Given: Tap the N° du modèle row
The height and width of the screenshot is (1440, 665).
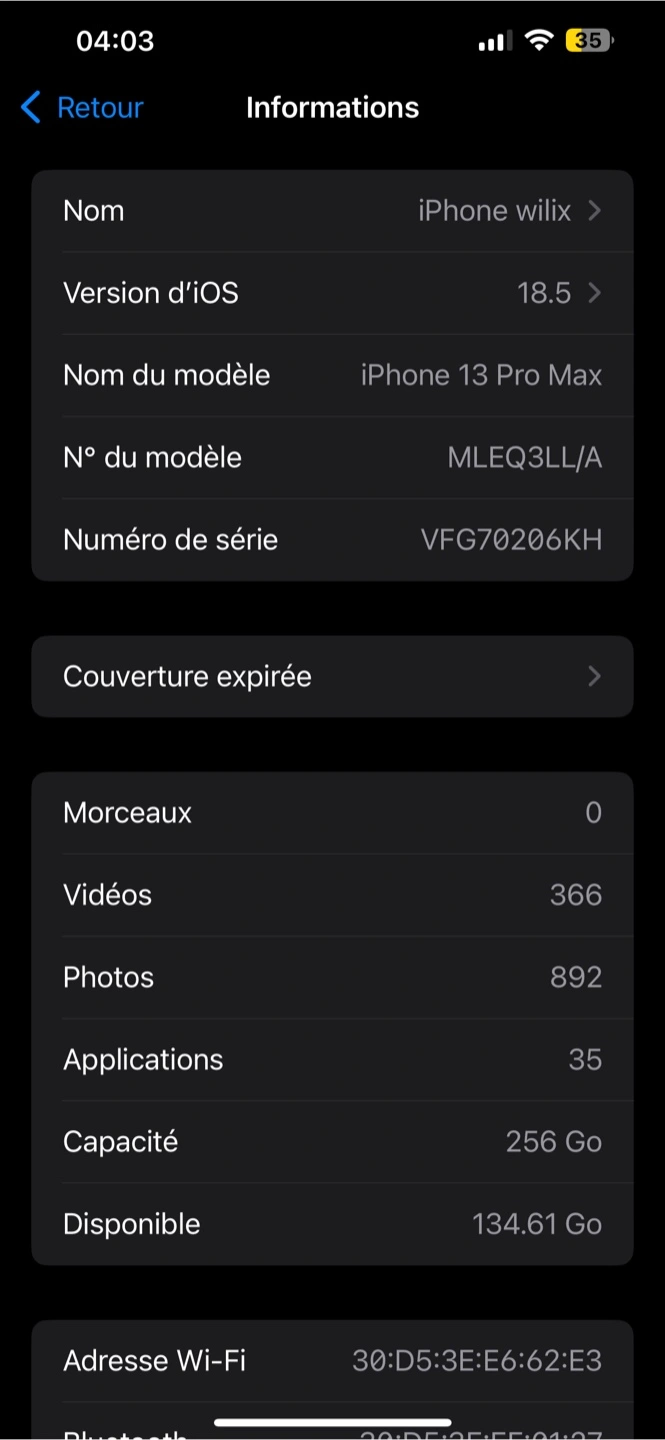Looking at the screenshot, I should (332, 458).
